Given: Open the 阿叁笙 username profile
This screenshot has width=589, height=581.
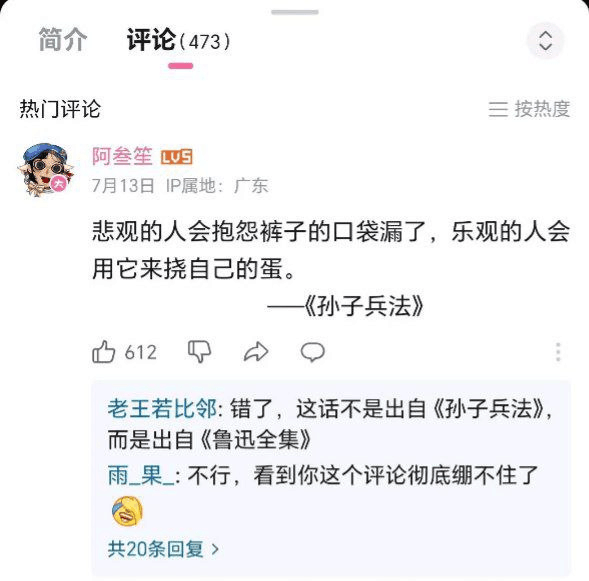Looking at the screenshot, I should (x=122, y=156).
